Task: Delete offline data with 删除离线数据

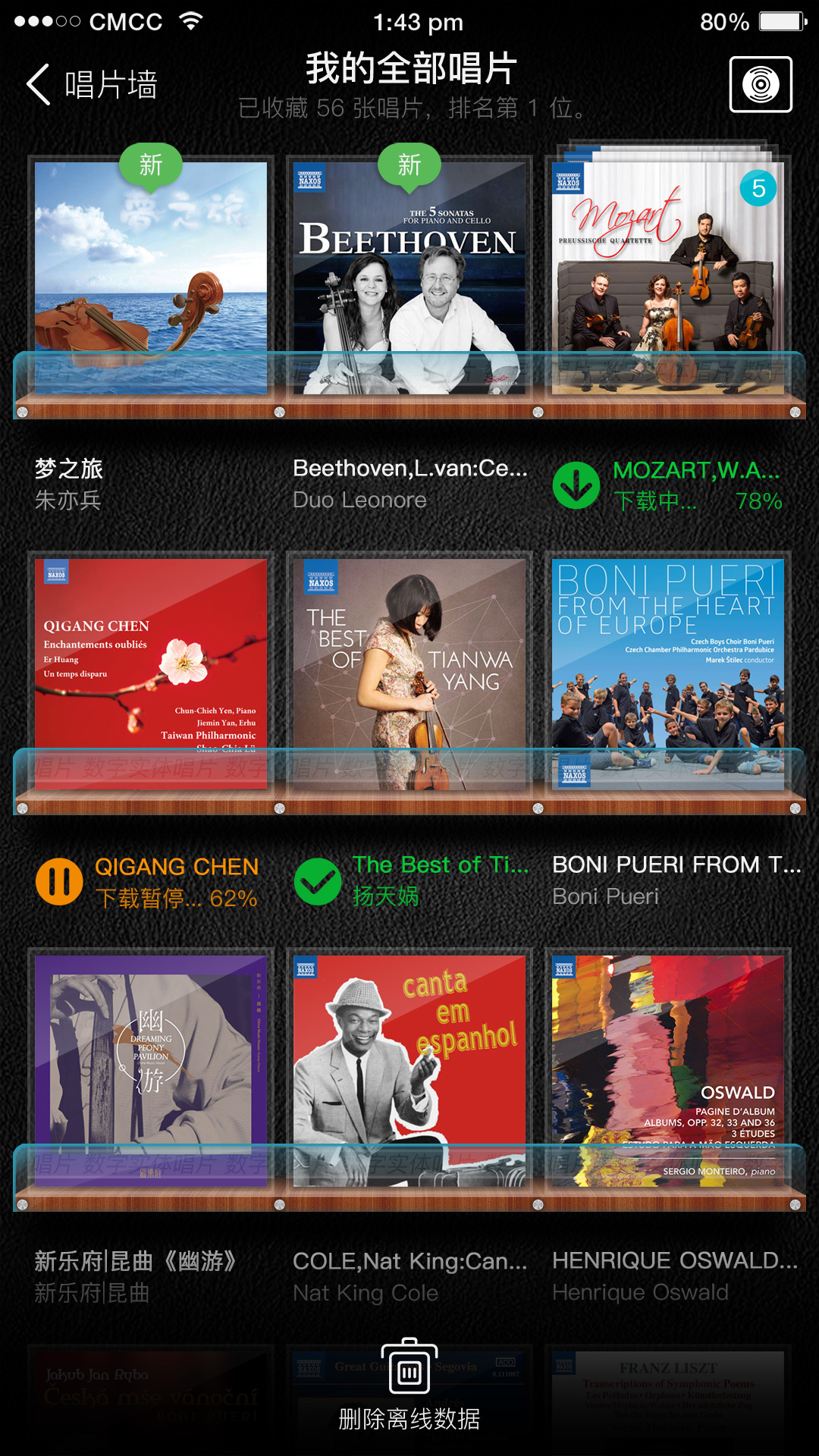Action: tap(409, 1386)
